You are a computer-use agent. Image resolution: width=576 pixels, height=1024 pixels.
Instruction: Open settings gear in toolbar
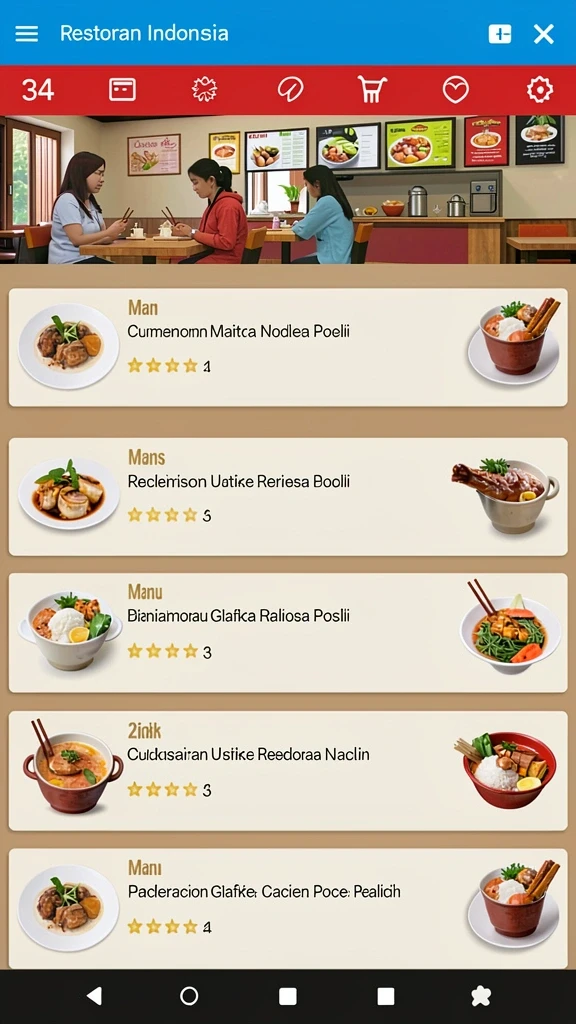coord(540,89)
